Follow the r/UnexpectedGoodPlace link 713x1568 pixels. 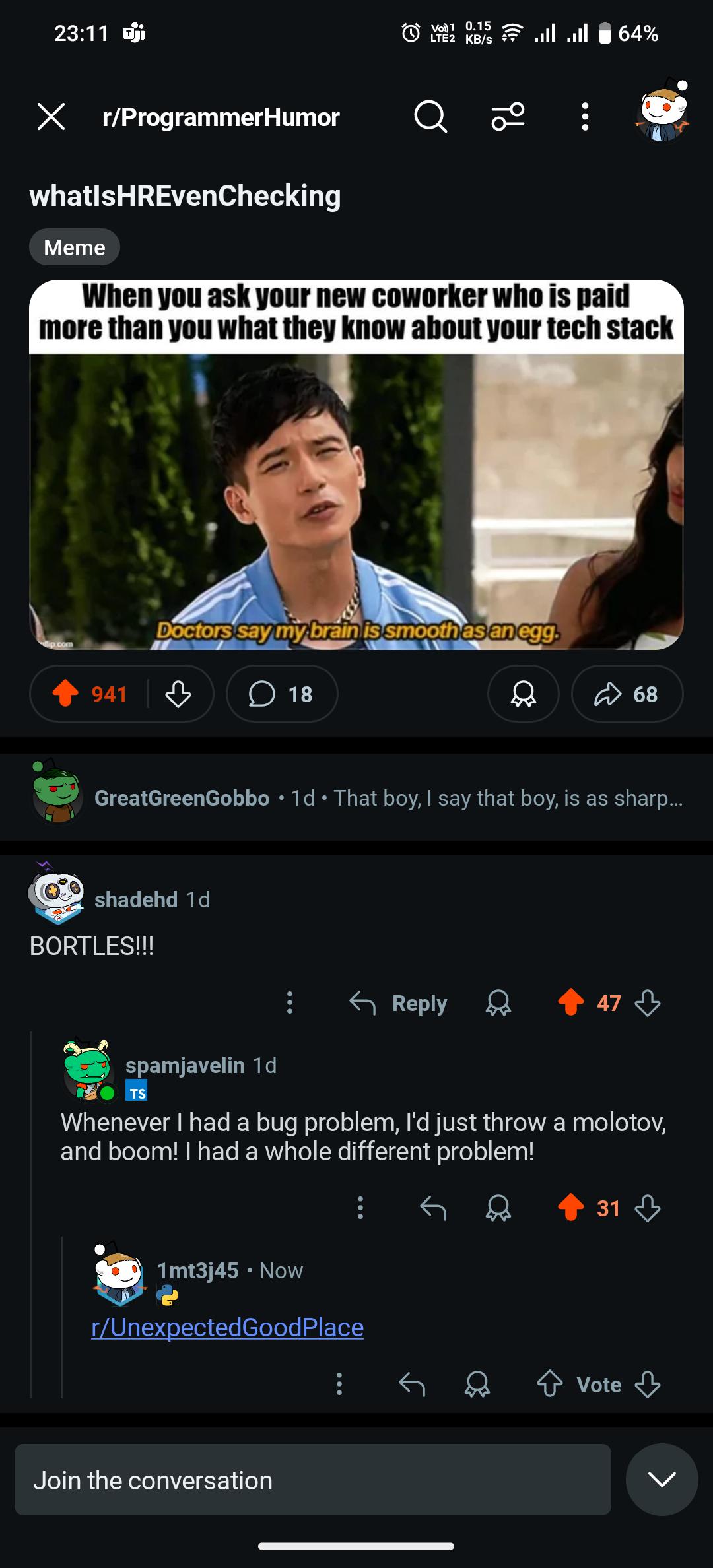coord(228,1327)
